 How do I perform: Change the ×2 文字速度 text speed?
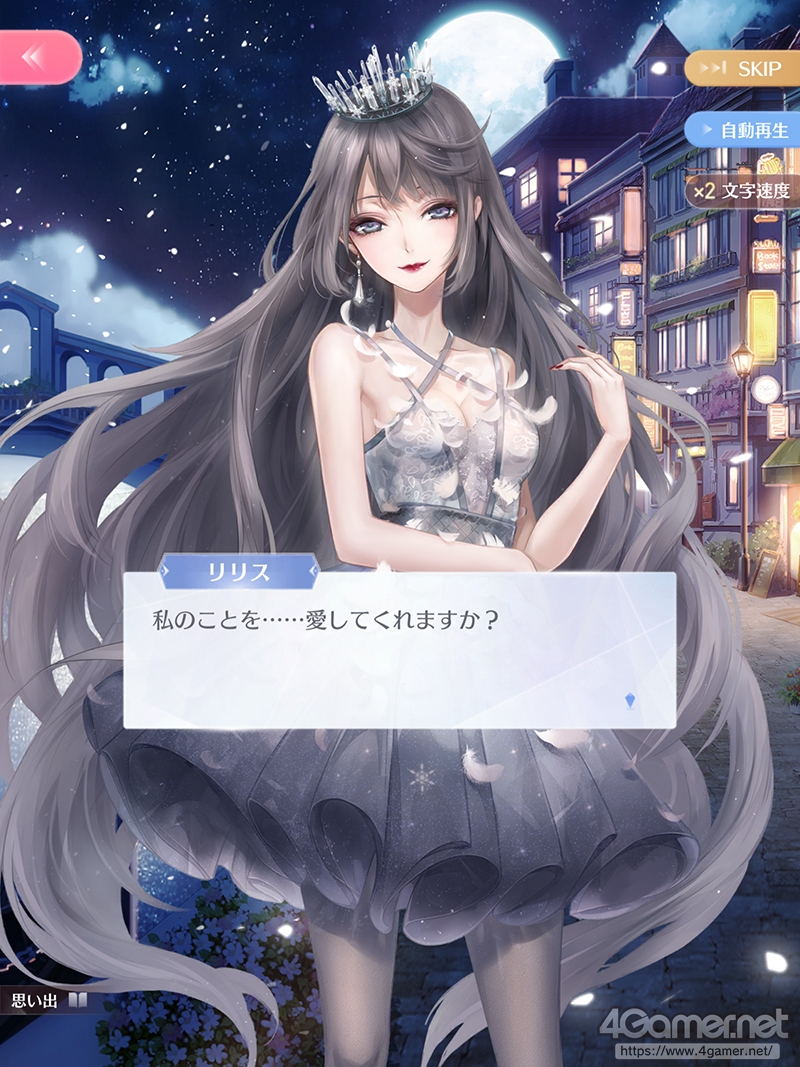742,191
